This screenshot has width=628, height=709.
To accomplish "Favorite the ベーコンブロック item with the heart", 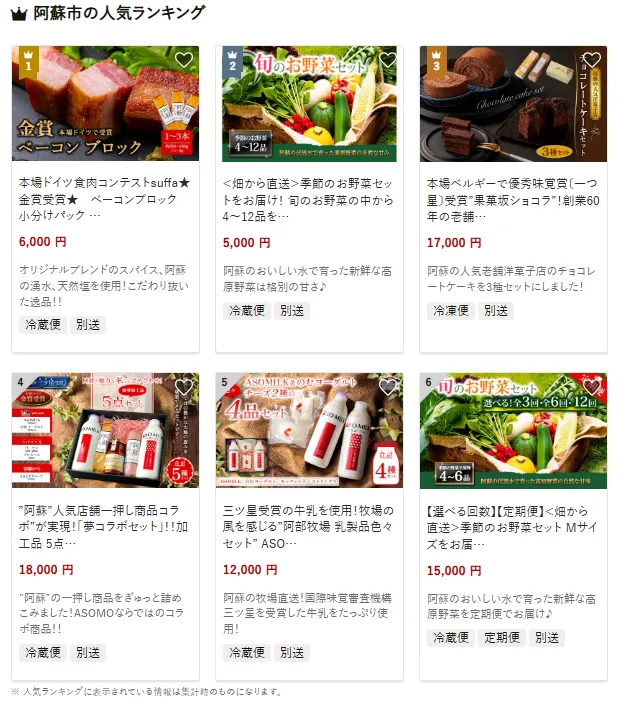I will click(183, 60).
